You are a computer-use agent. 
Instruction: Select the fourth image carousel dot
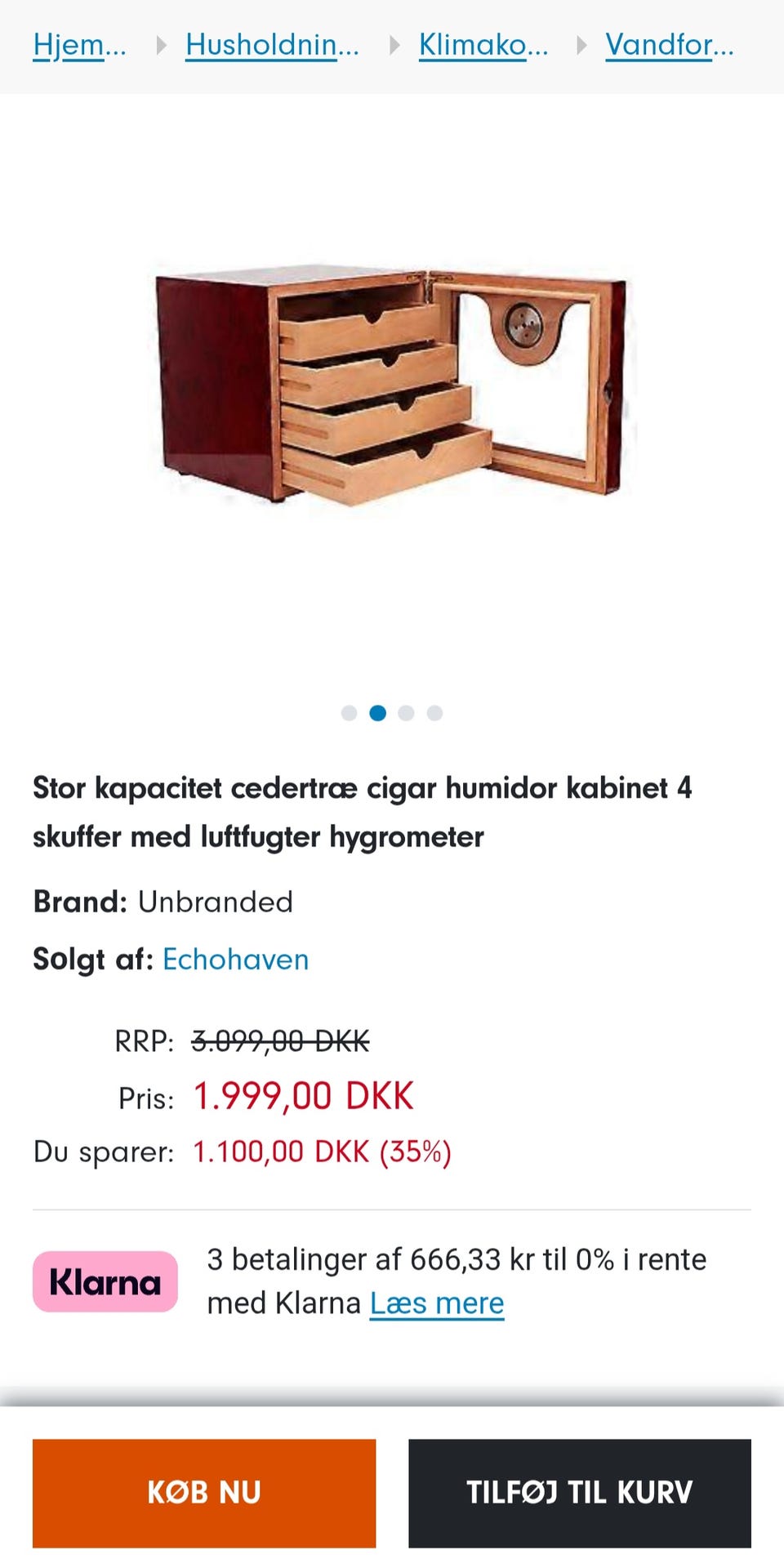tap(434, 713)
